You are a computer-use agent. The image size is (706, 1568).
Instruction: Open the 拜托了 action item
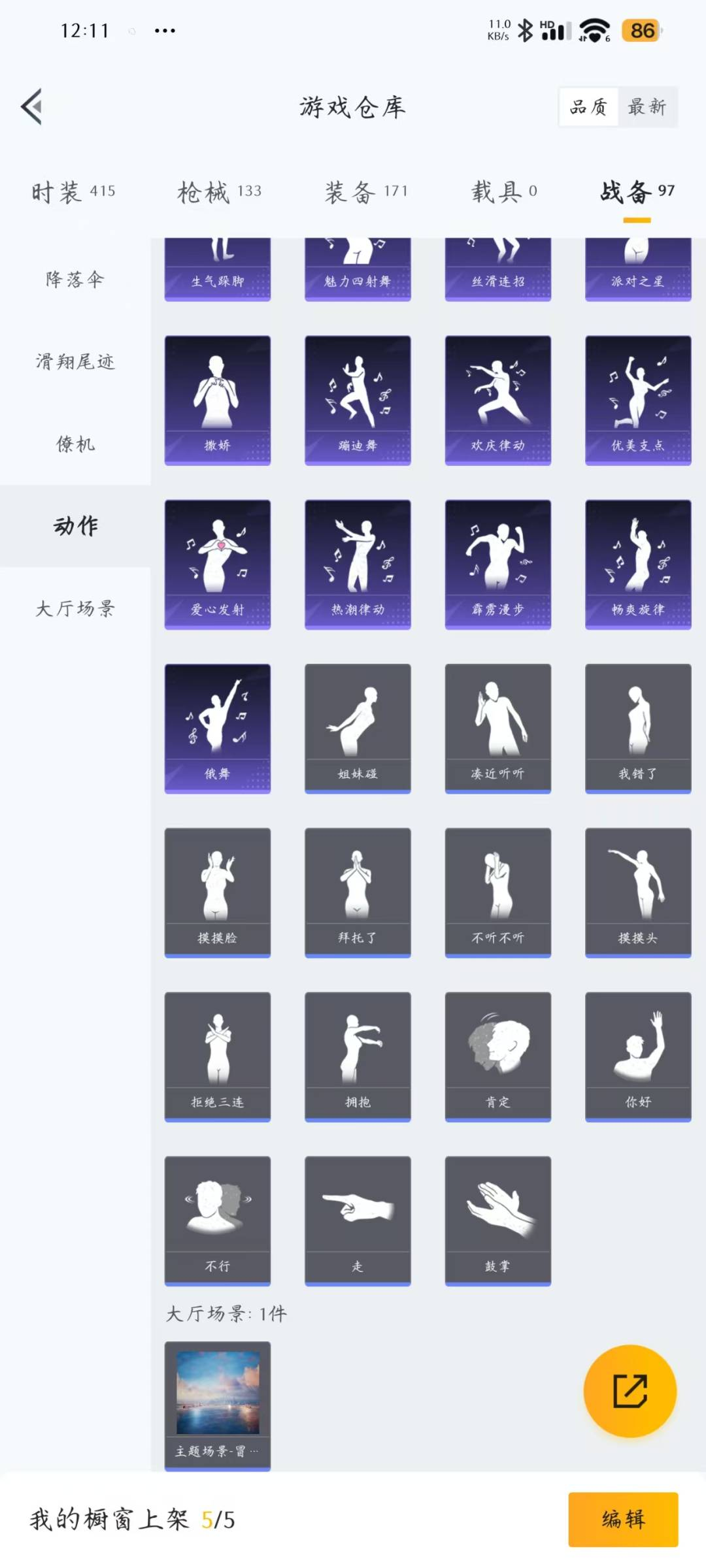tap(358, 892)
